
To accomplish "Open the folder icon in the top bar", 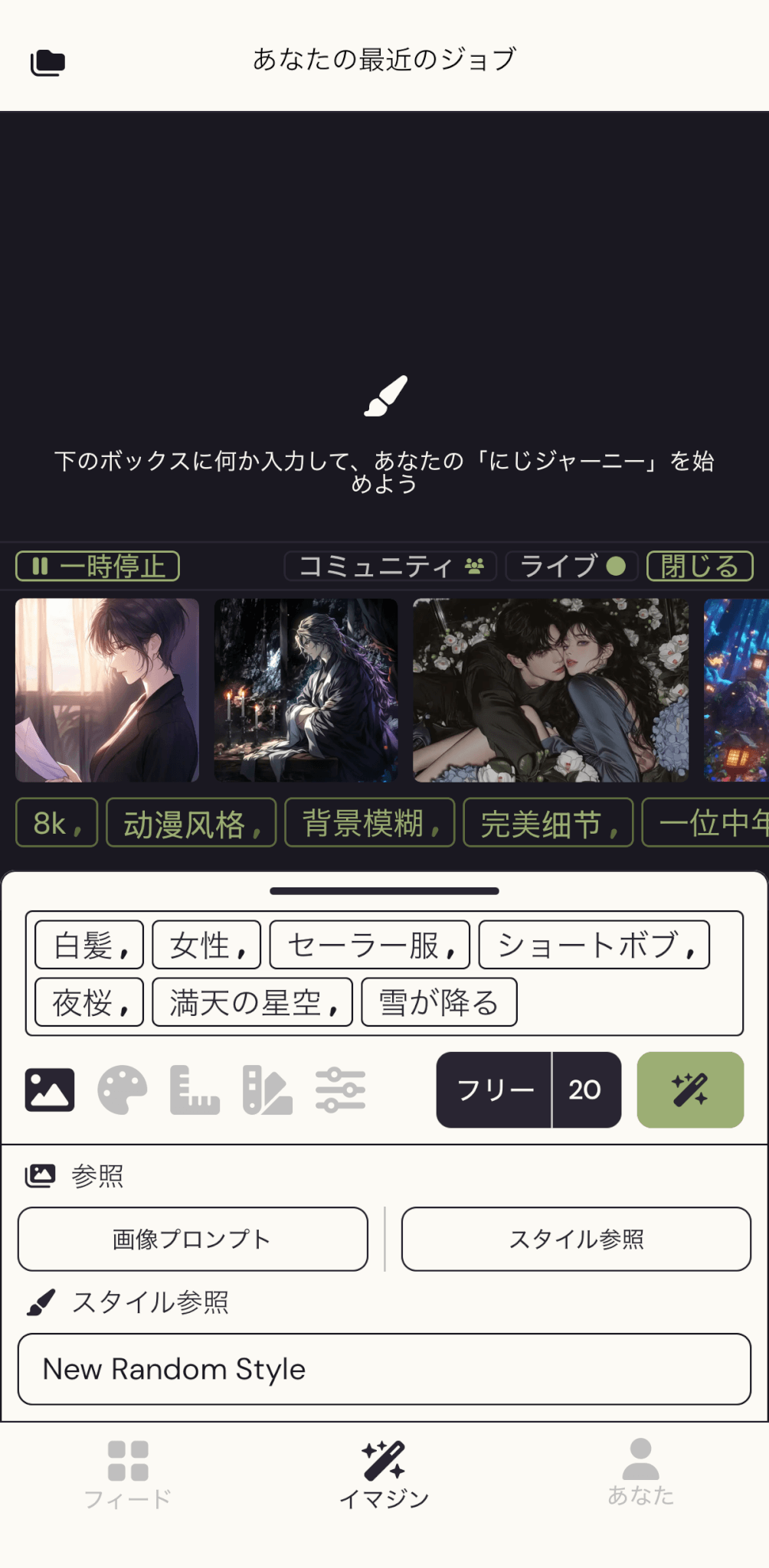I will (47, 62).
